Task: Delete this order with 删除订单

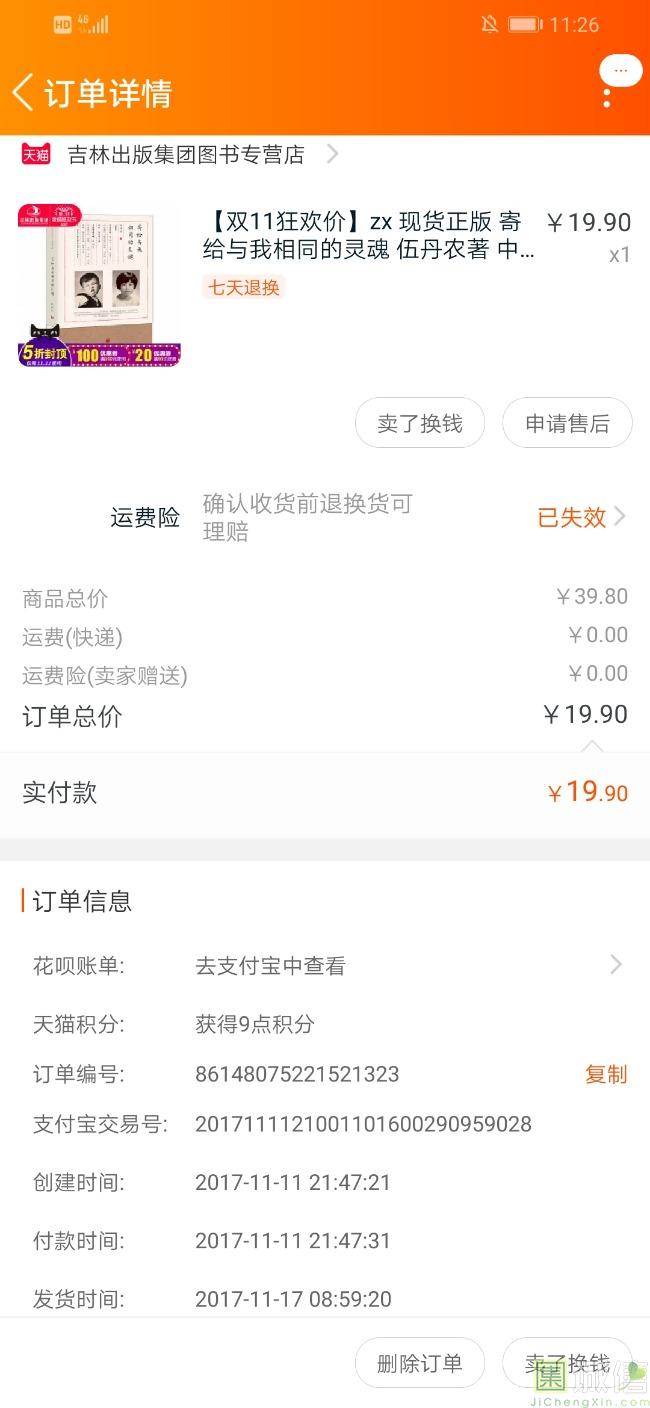Action: 419,1363
